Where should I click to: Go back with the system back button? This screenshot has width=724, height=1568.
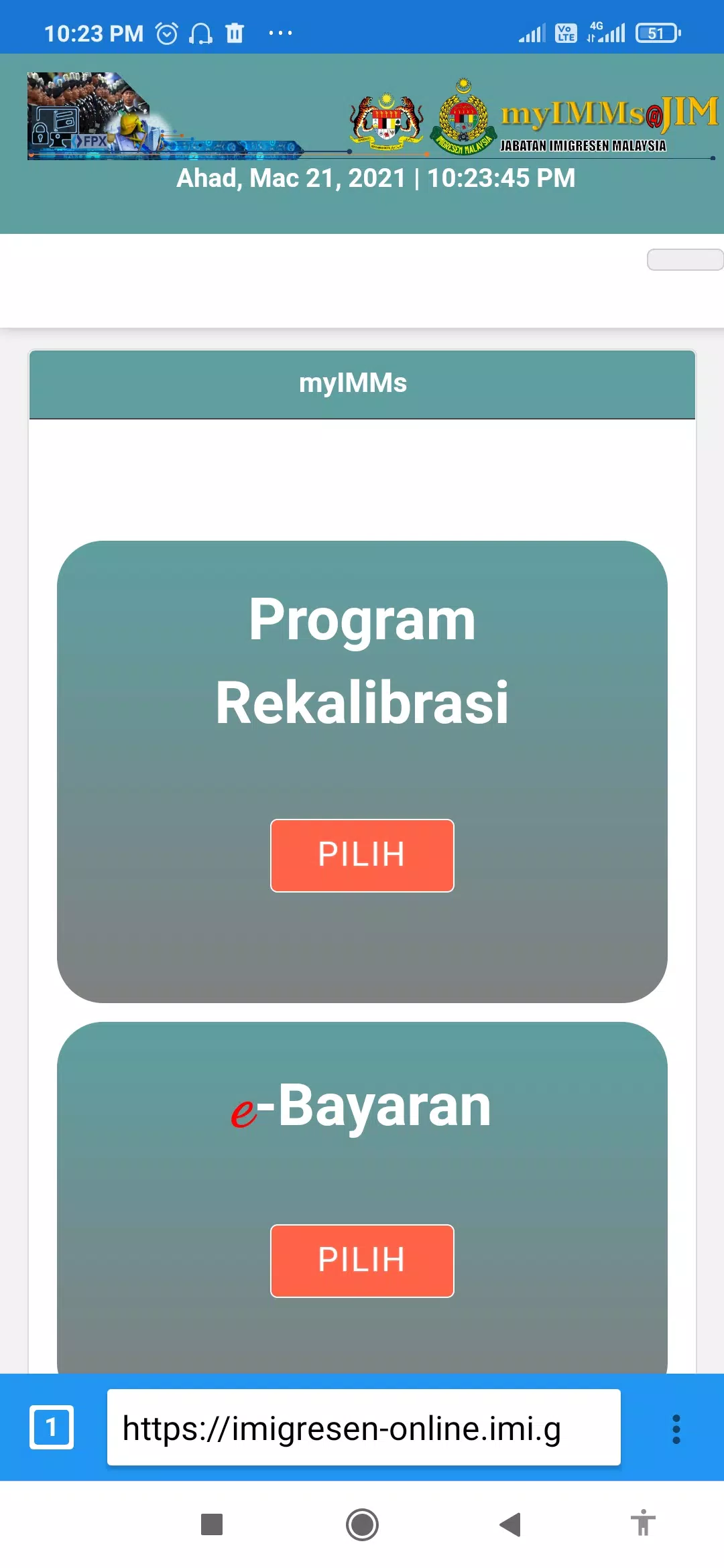click(x=510, y=1524)
